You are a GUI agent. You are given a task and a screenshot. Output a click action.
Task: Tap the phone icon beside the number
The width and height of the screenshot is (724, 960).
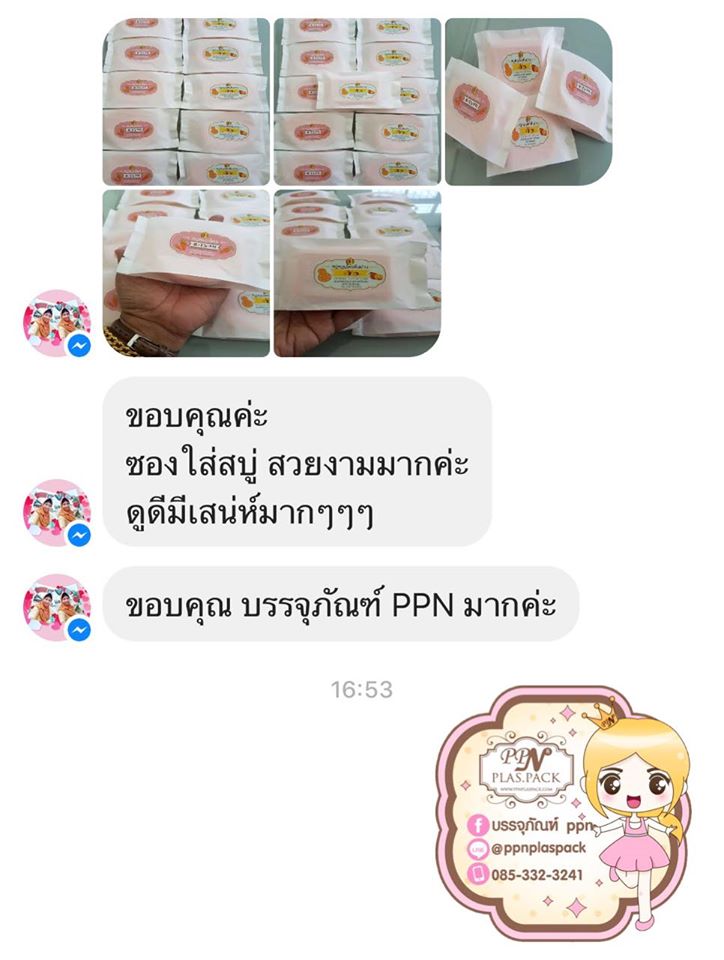(477, 874)
